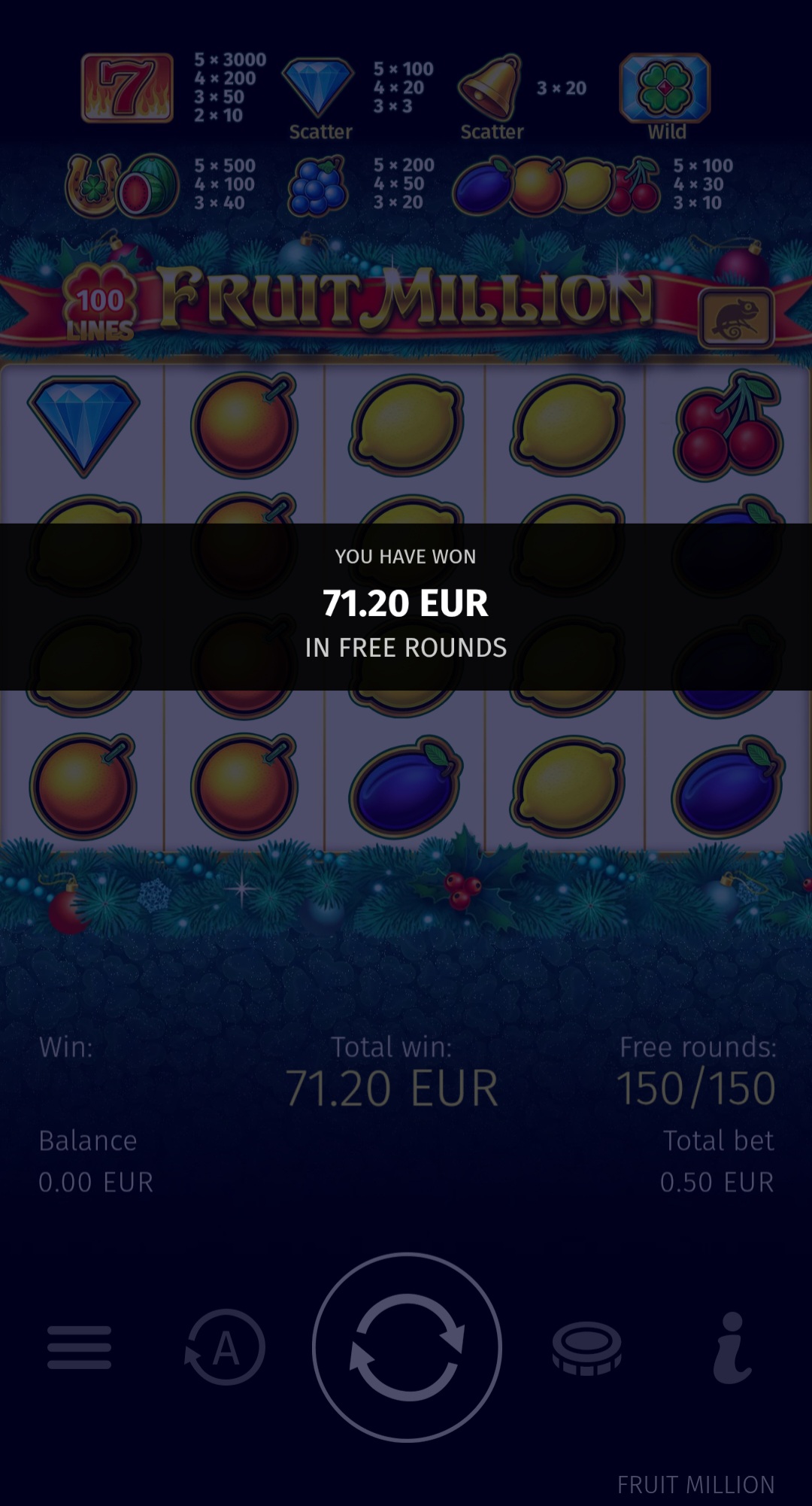Image resolution: width=812 pixels, height=1506 pixels.
Task: Open the game info page
Action: 732,1347
